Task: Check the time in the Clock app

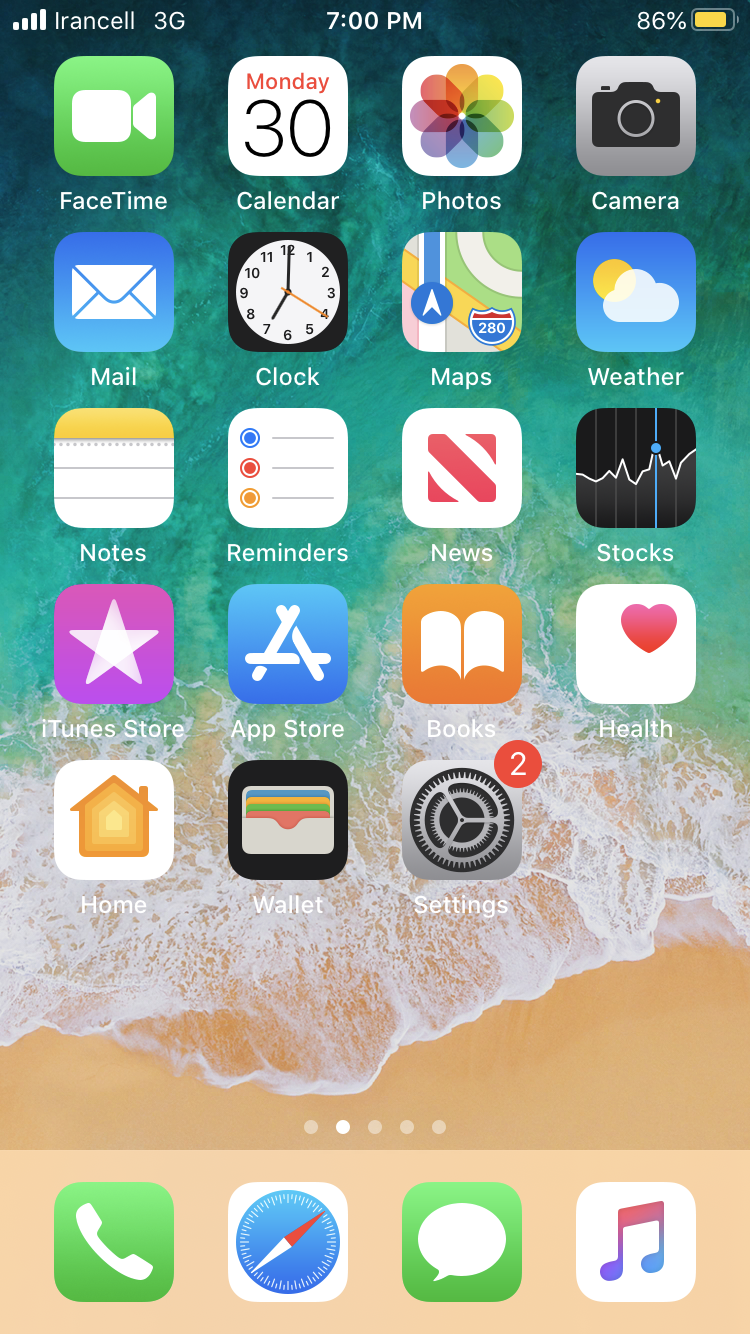Action: click(288, 292)
